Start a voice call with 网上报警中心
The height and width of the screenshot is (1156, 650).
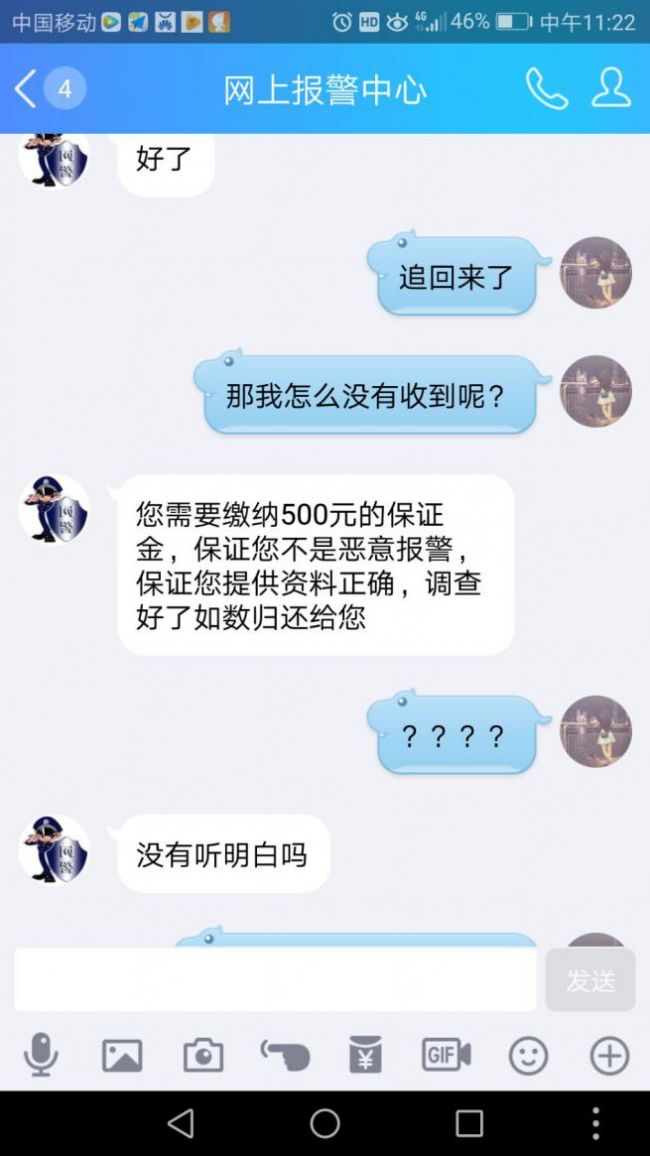[546, 89]
